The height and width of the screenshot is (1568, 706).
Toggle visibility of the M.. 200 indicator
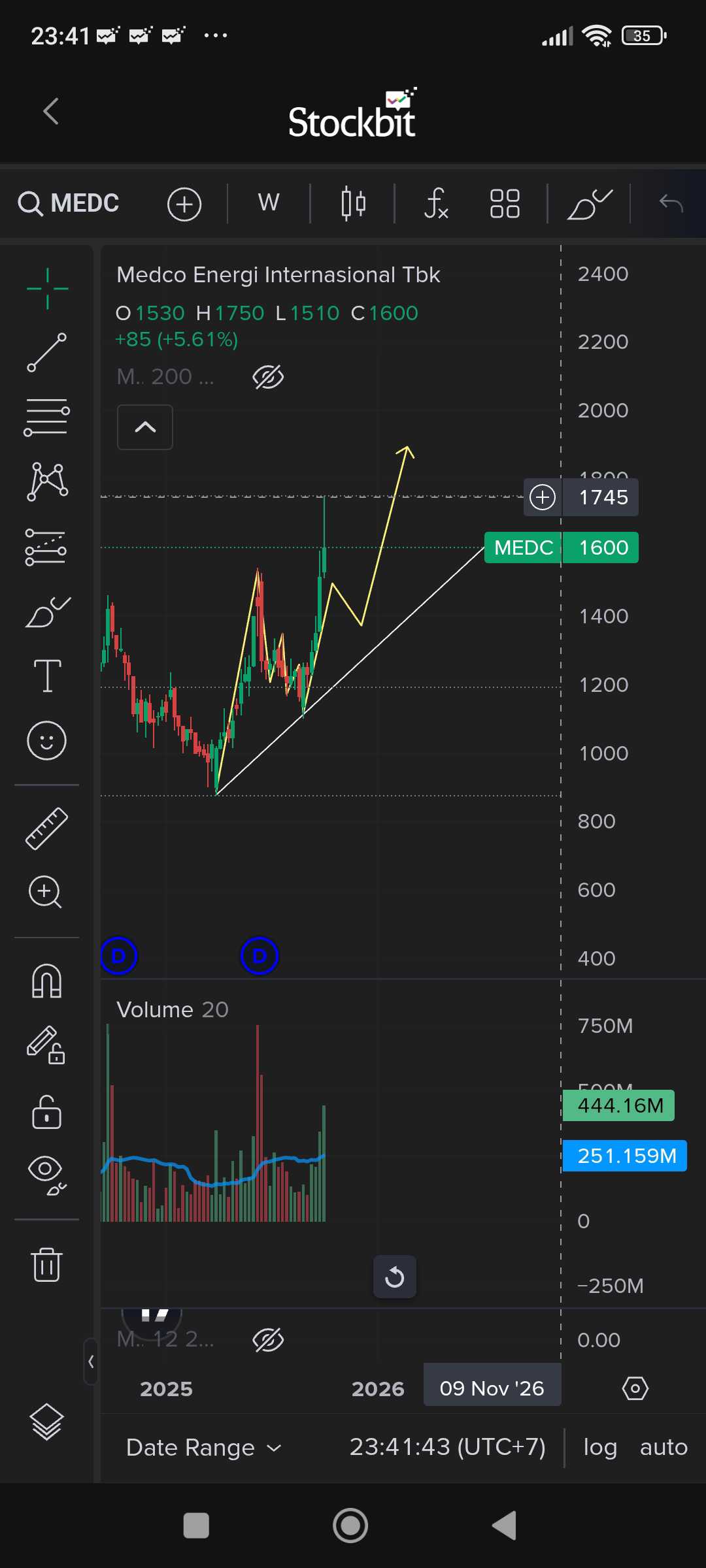click(x=268, y=377)
